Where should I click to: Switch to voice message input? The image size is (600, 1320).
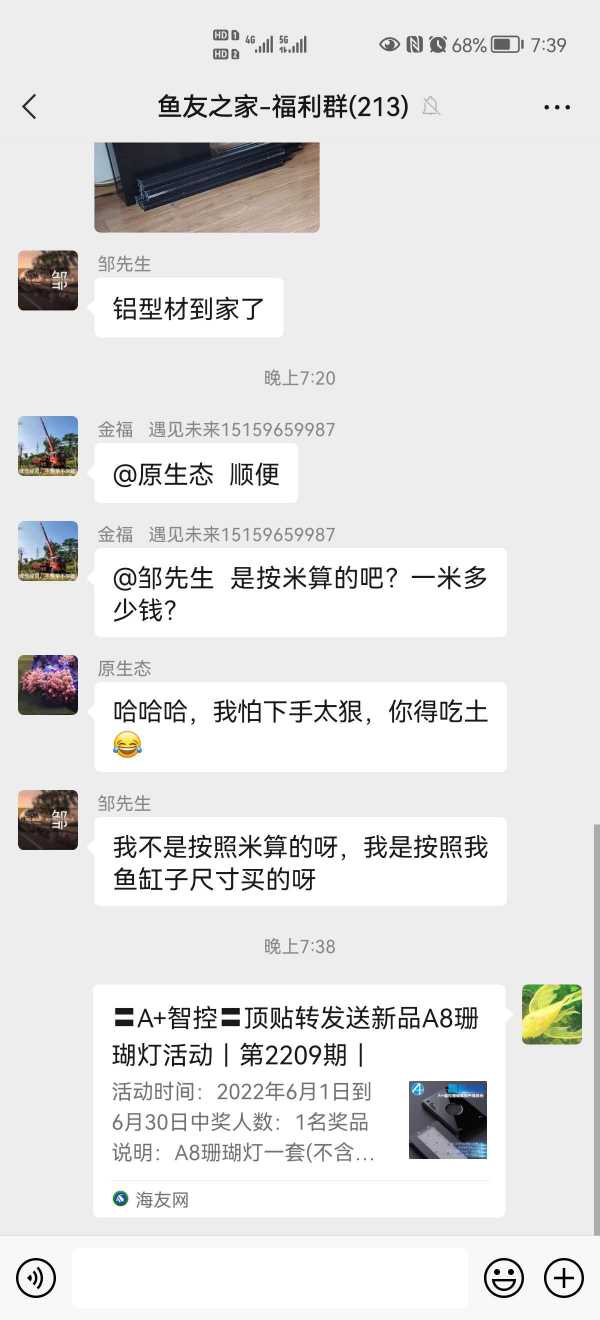[x=36, y=1277]
